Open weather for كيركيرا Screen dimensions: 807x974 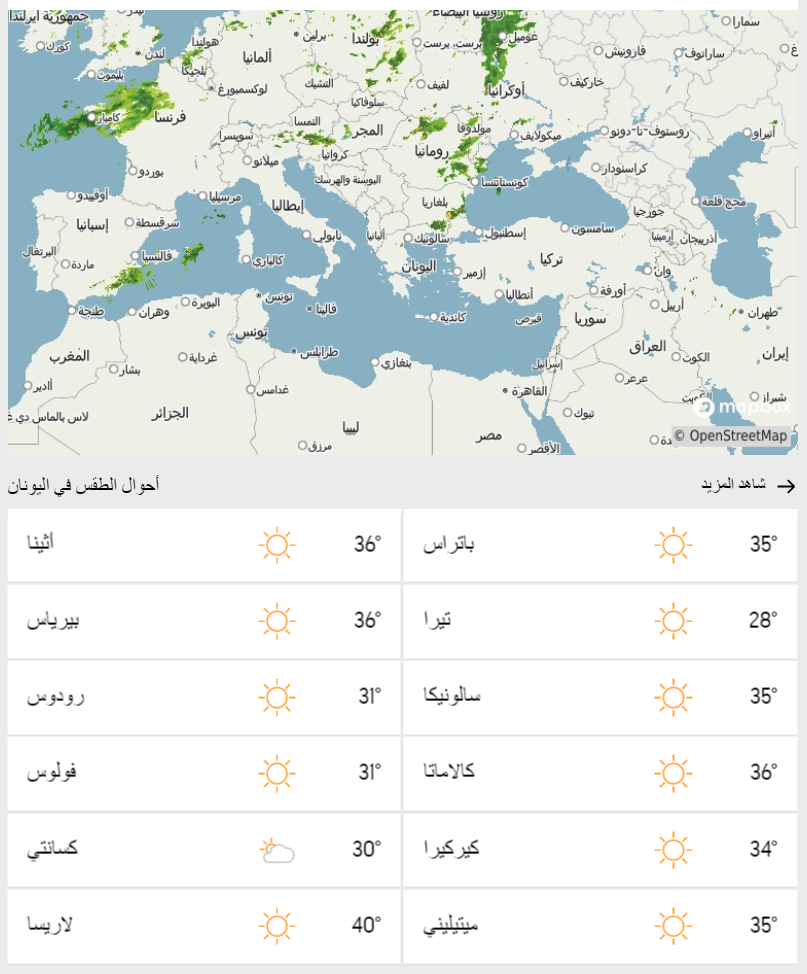tap(600, 849)
